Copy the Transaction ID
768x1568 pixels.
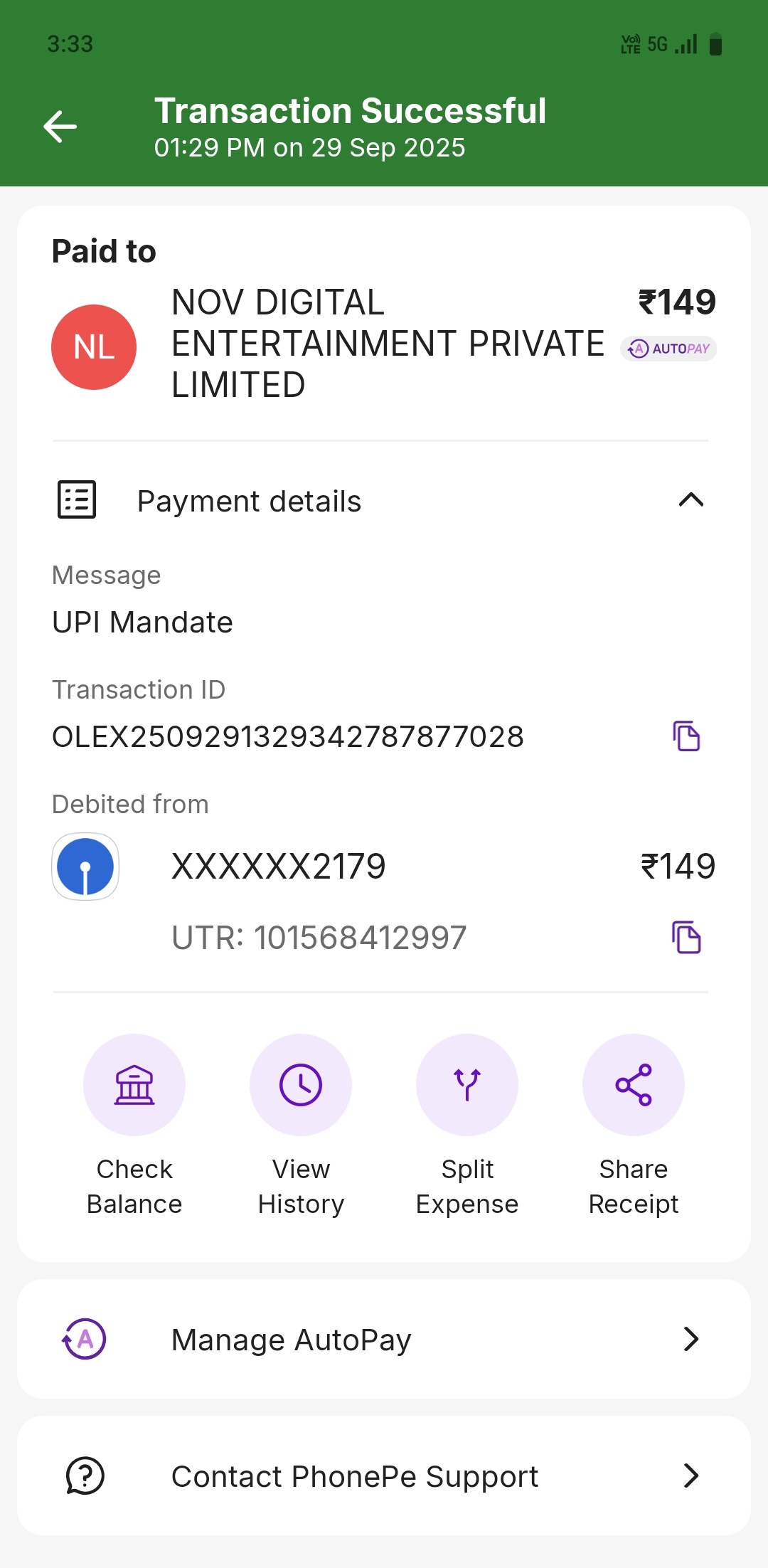[686, 736]
